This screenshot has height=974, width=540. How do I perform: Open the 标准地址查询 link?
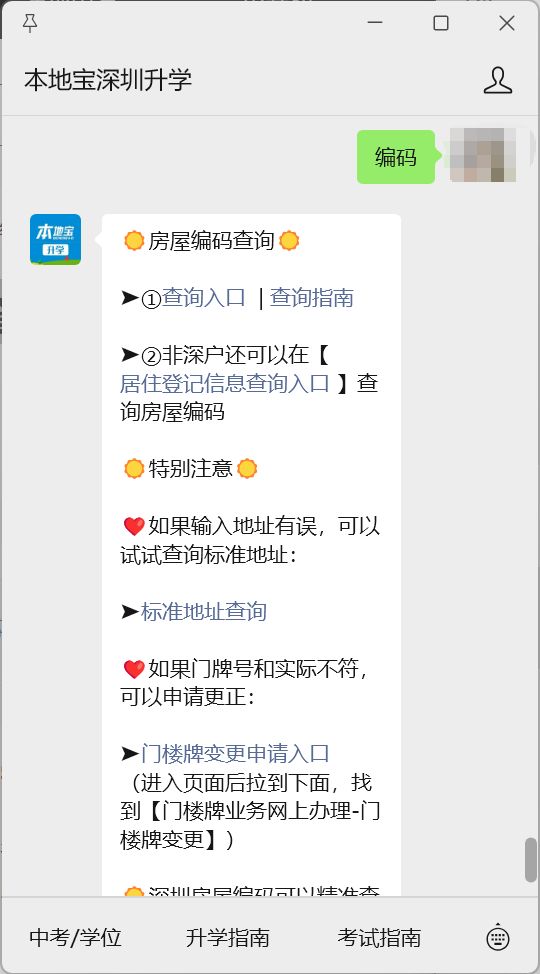pos(204,611)
